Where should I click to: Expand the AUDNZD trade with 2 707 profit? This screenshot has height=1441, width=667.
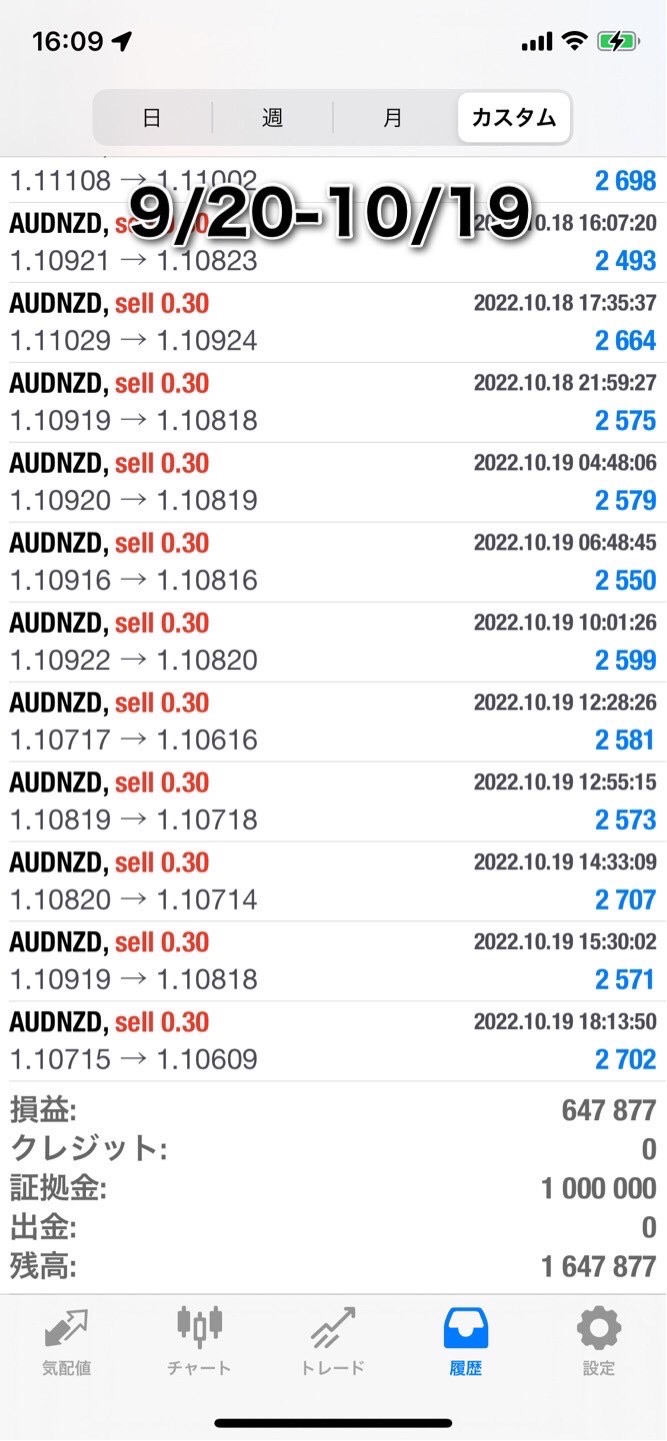[333, 882]
